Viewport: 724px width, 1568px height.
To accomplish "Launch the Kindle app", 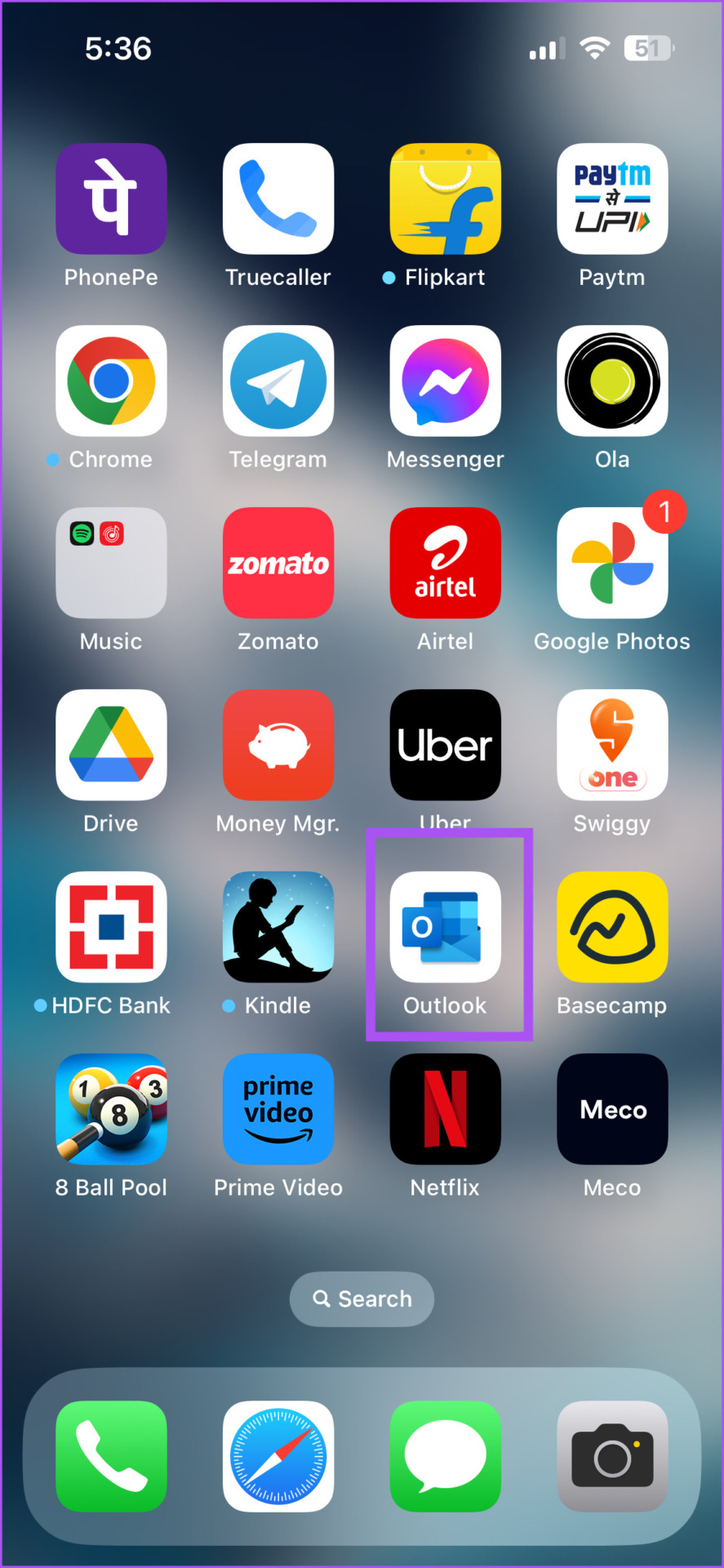I will pos(278,927).
